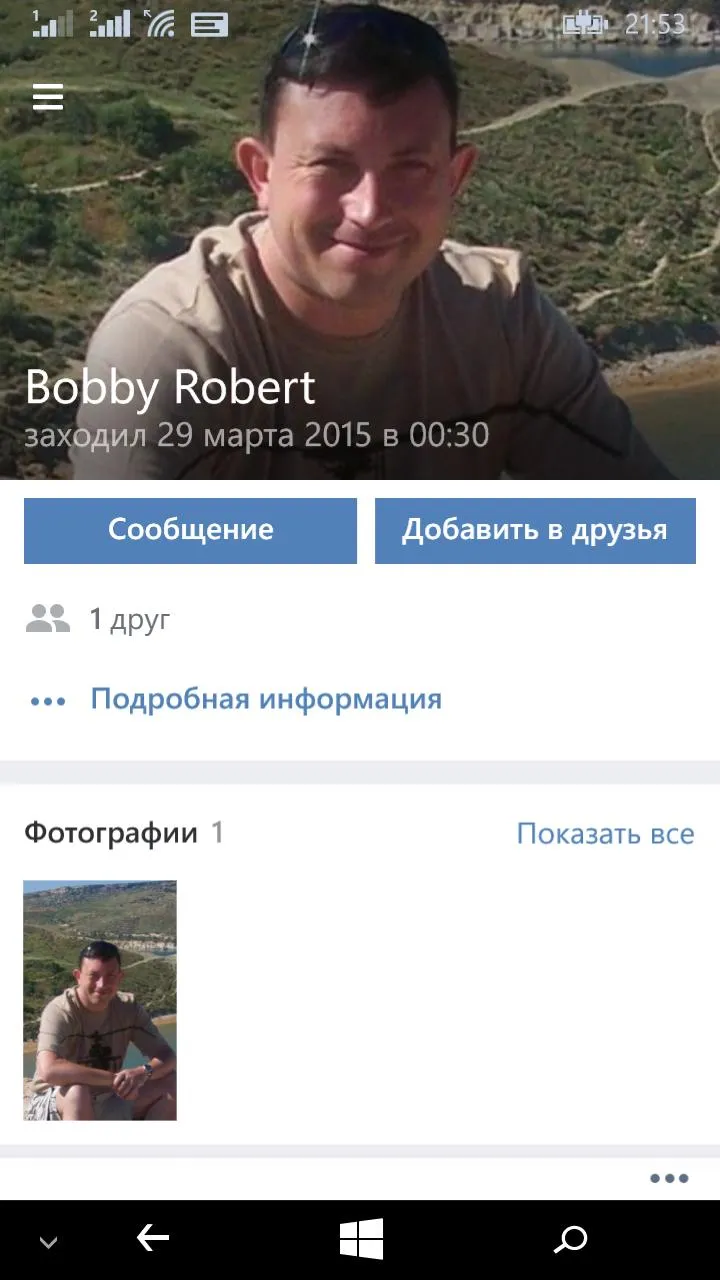Hide the navigation bar with chevron

48,1243
